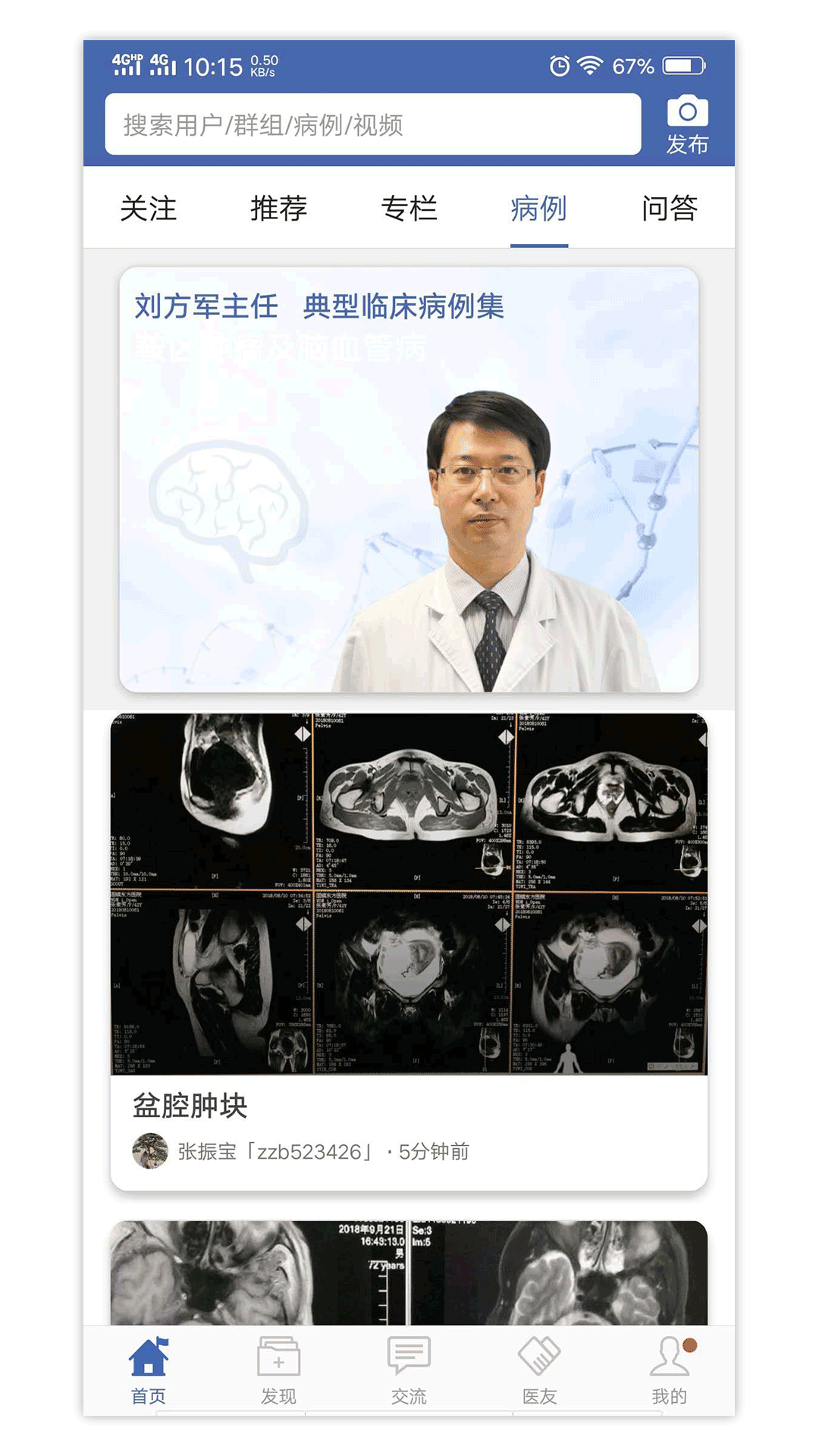The width and height of the screenshot is (819, 1456).
Task: Switch to the 推荐 tab
Action: coord(278,208)
